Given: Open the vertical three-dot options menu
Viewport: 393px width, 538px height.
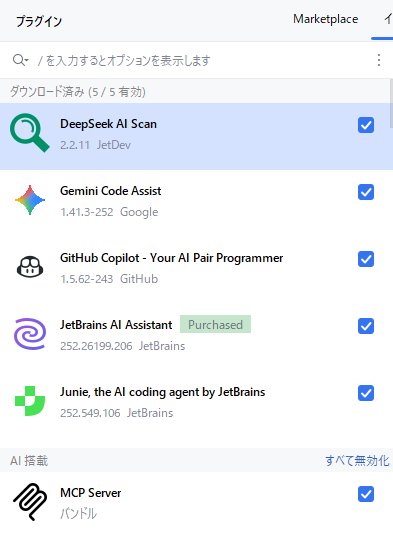Looking at the screenshot, I should 379,60.
